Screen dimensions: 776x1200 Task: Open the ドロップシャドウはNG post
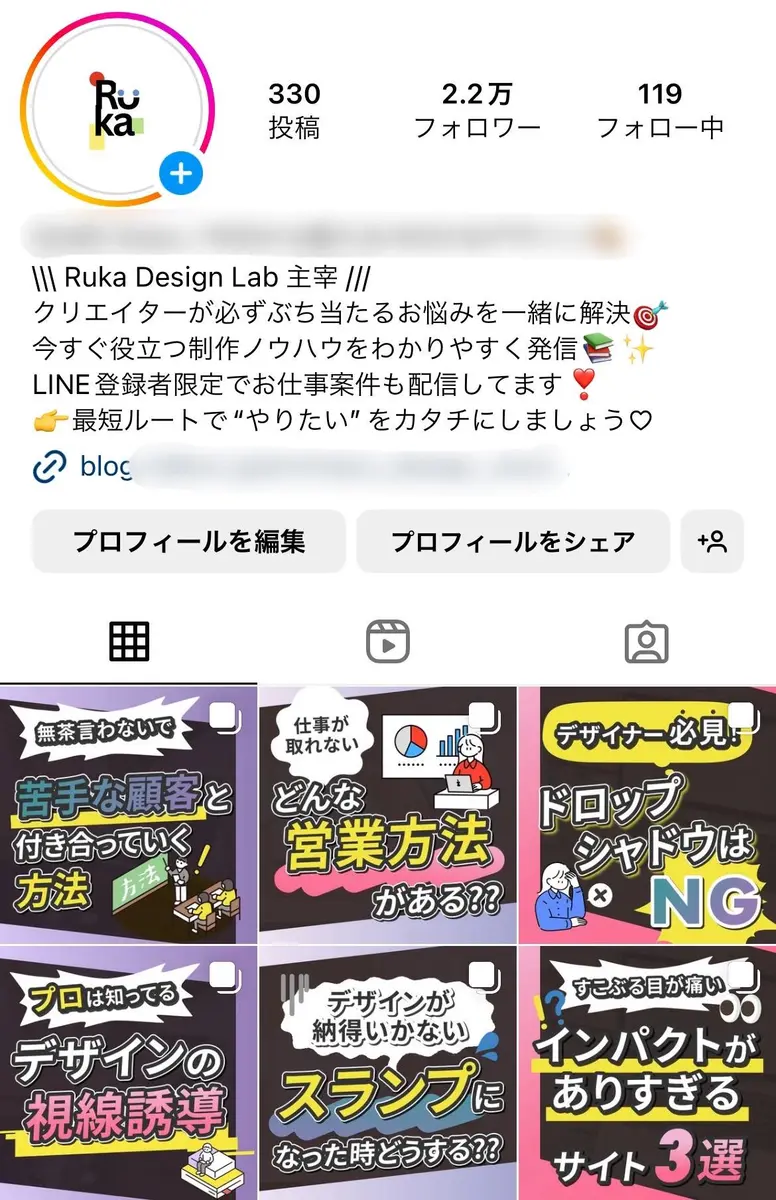[647, 815]
